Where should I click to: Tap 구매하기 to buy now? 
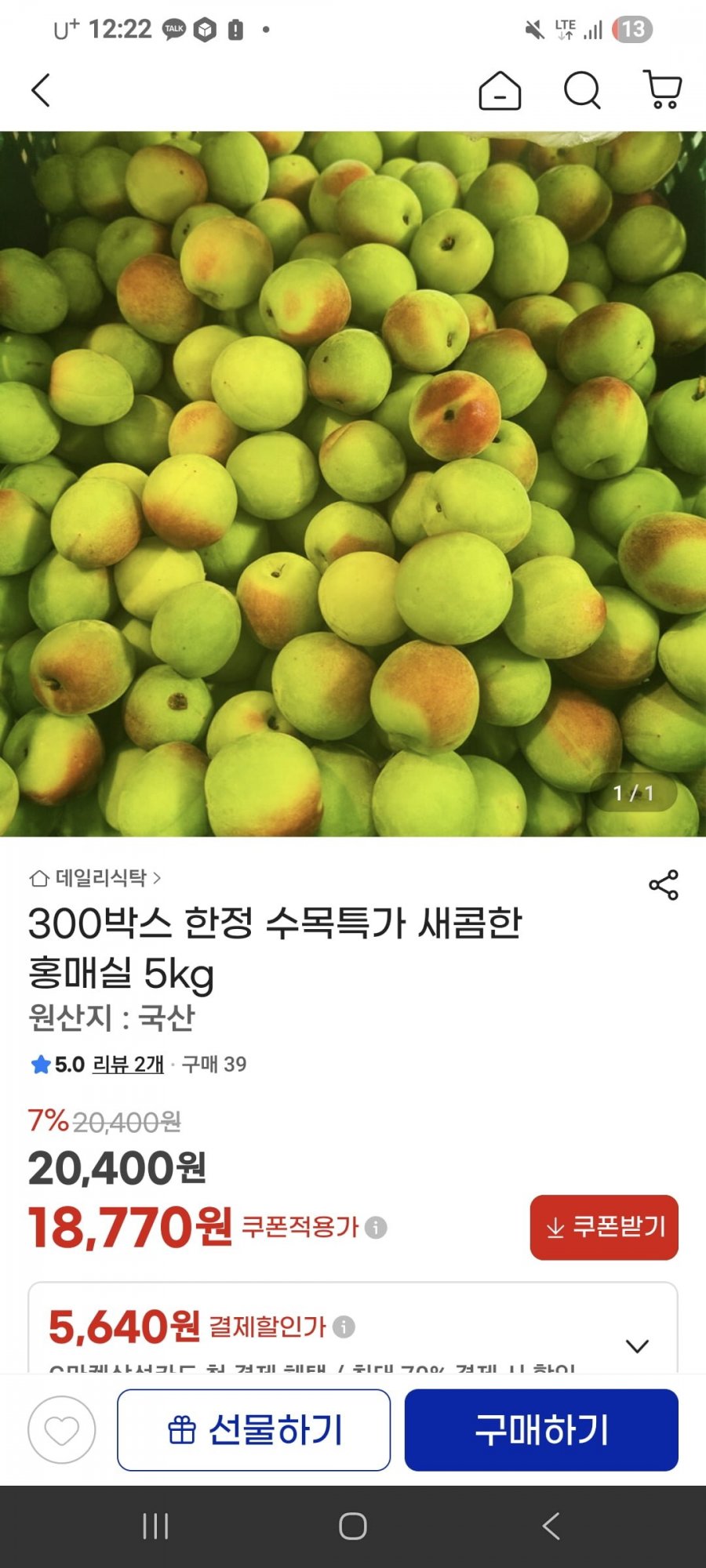click(541, 1430)
